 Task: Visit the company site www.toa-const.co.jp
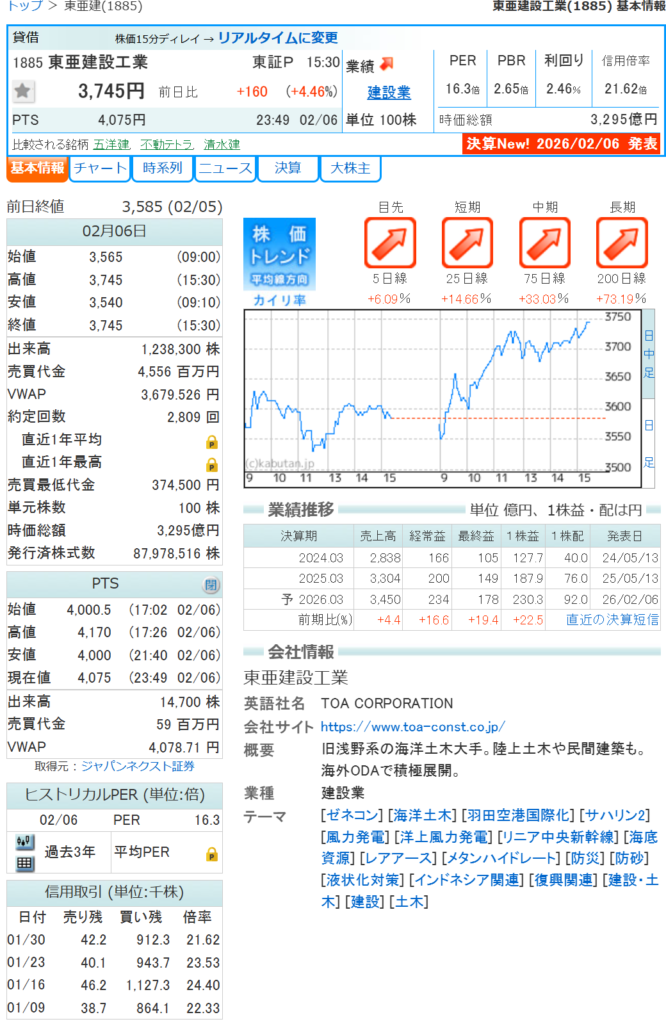click(412, 727)
